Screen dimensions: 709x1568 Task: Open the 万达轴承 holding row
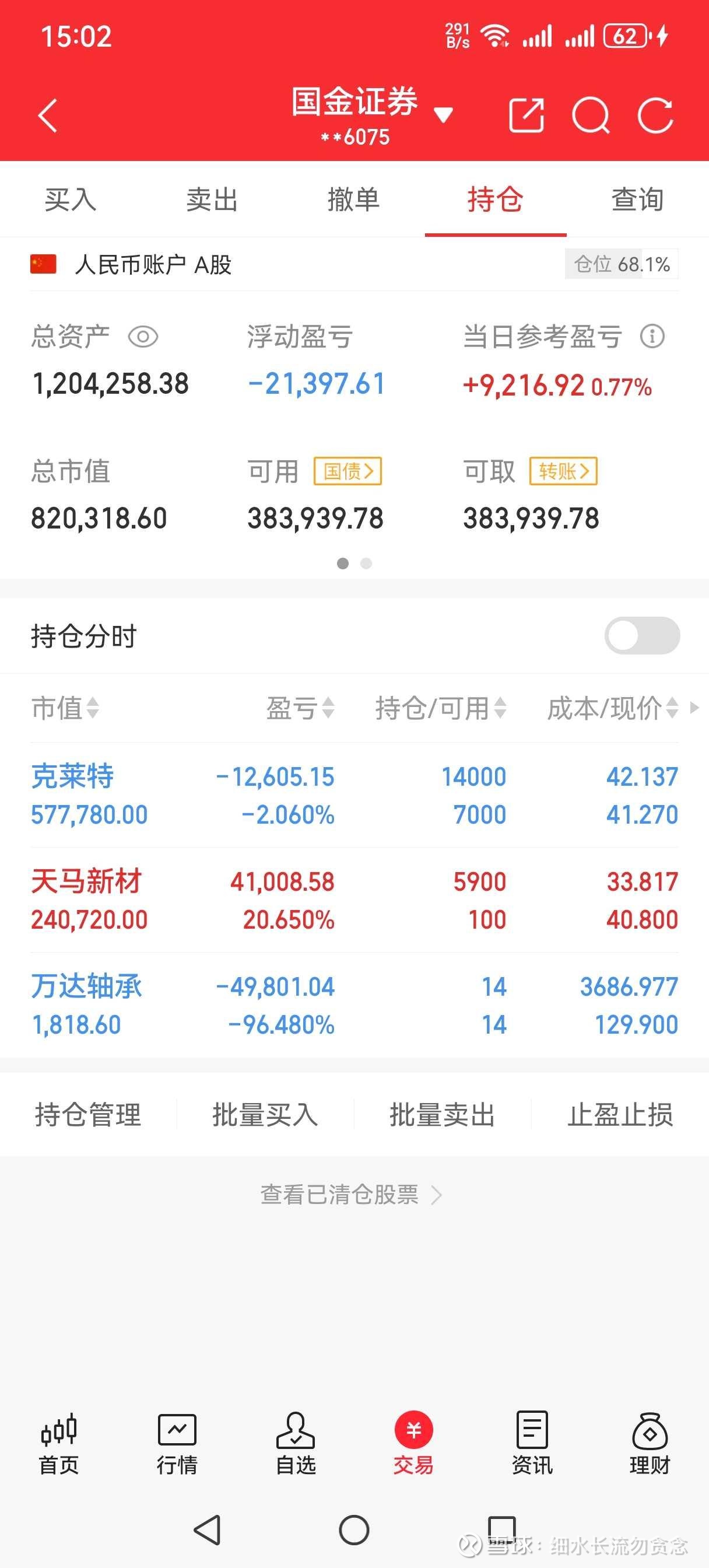(354, 1006)
